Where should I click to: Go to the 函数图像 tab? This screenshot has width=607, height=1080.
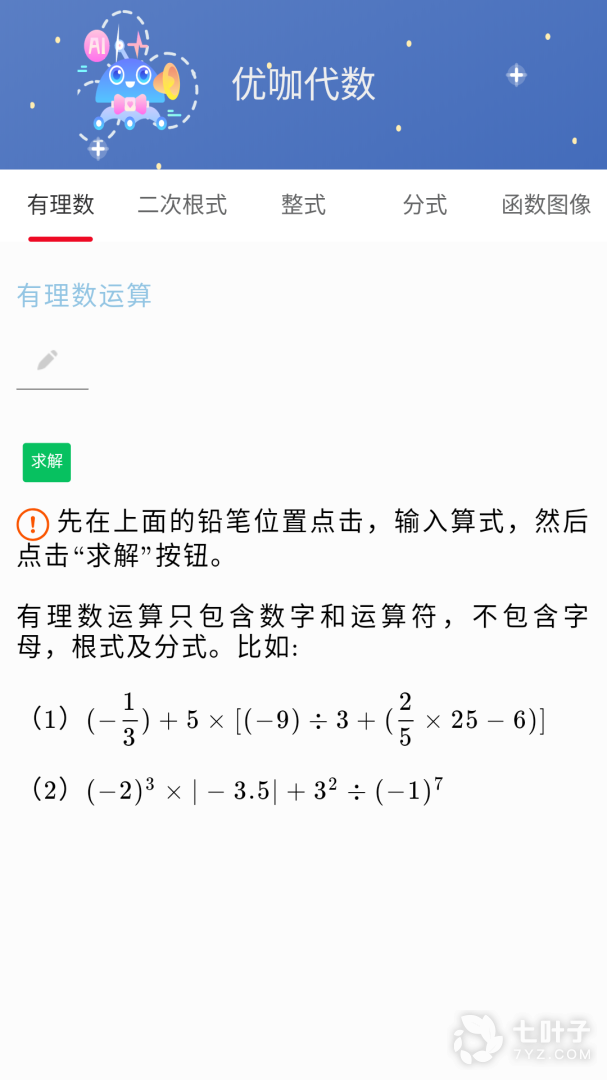coord(546,205)
